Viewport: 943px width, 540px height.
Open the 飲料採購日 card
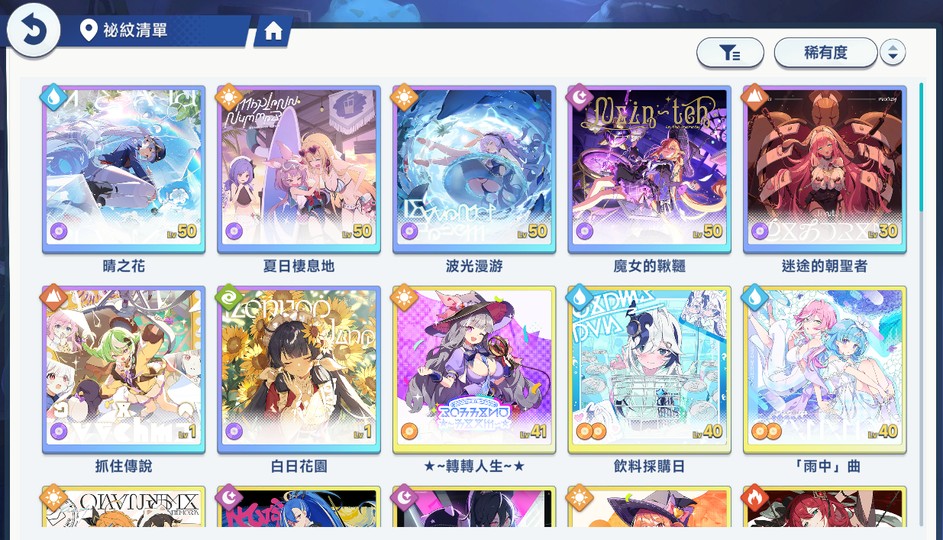click(x=649, y=368)
